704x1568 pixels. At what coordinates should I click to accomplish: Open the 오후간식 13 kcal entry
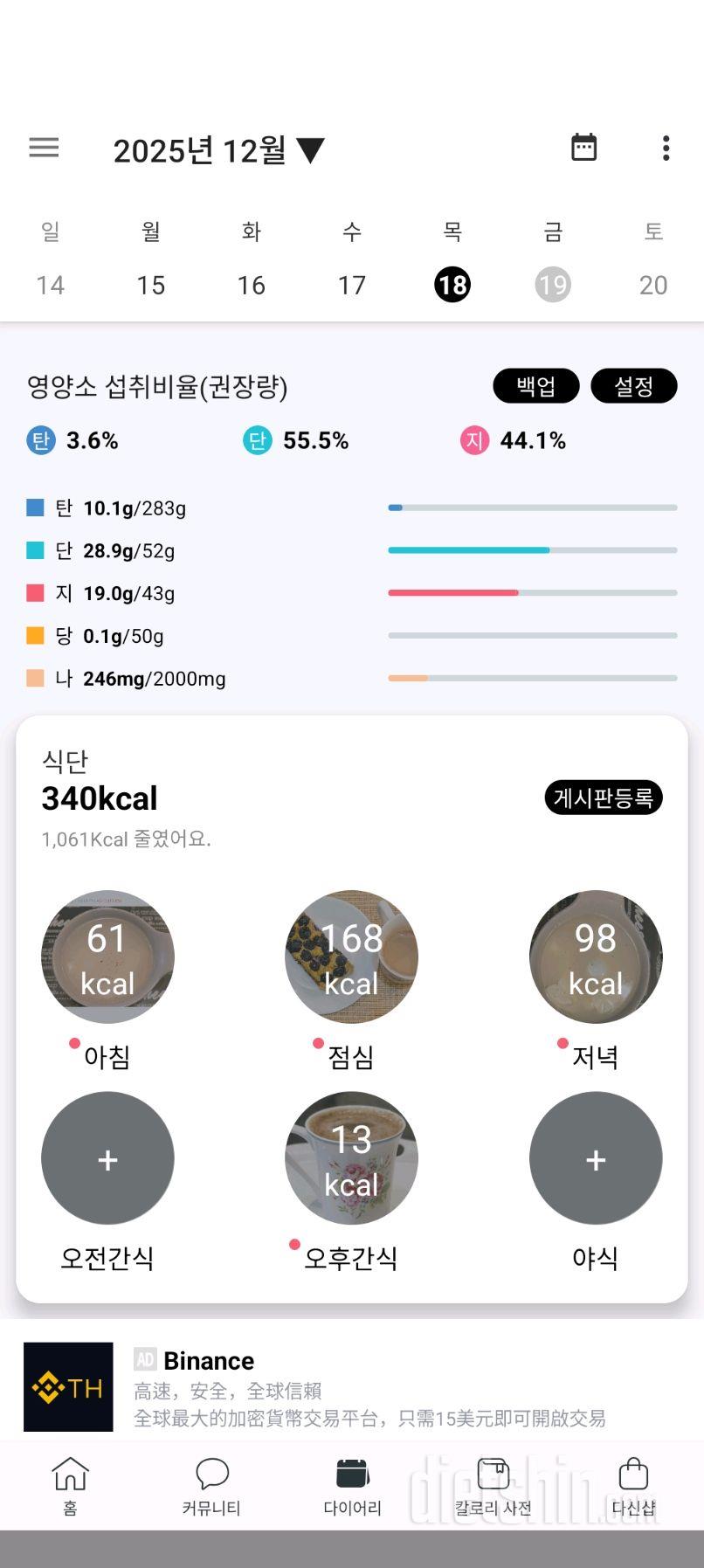pos(351,1158)
